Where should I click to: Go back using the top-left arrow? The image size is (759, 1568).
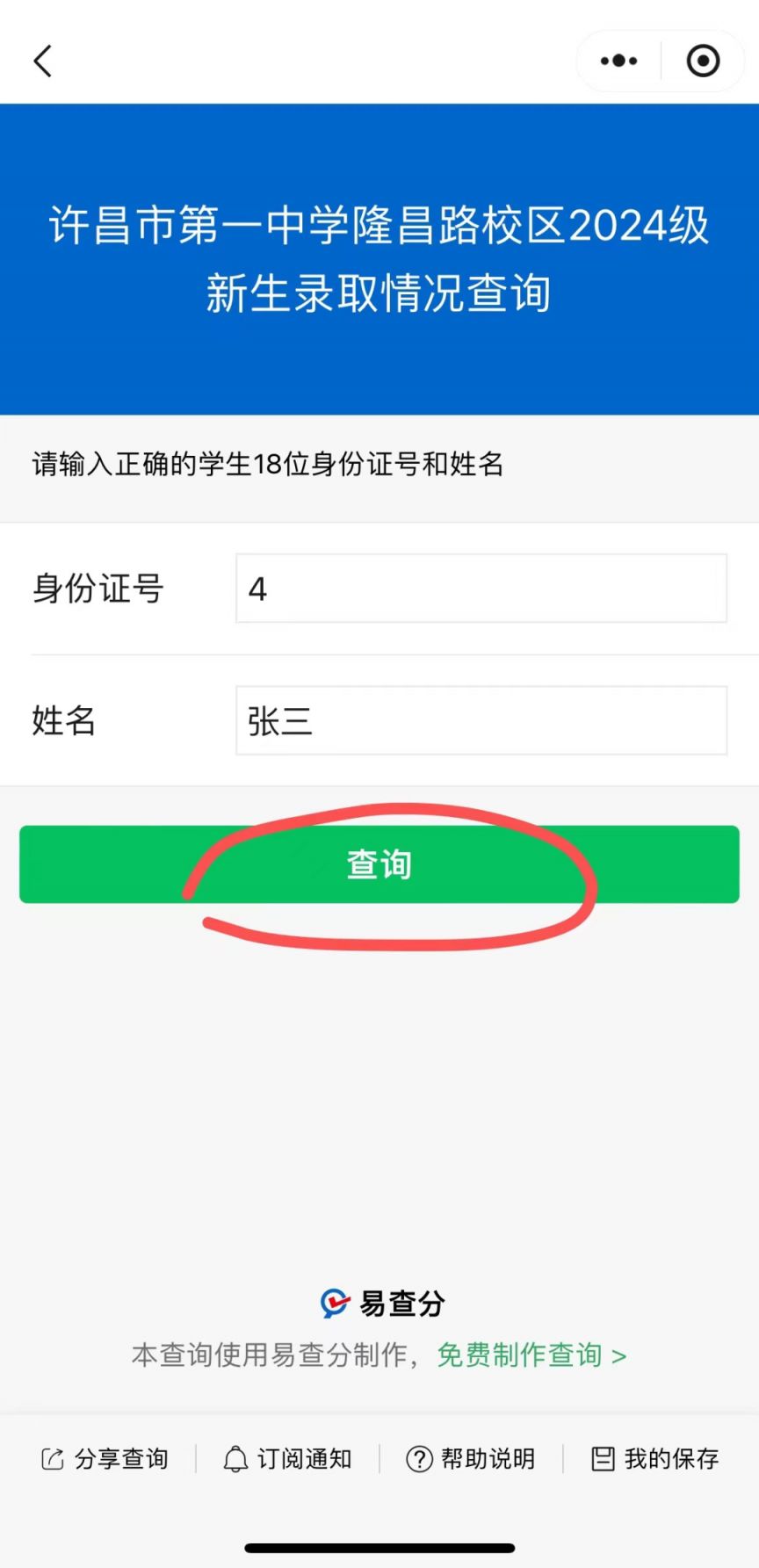[x=42, y=61]
